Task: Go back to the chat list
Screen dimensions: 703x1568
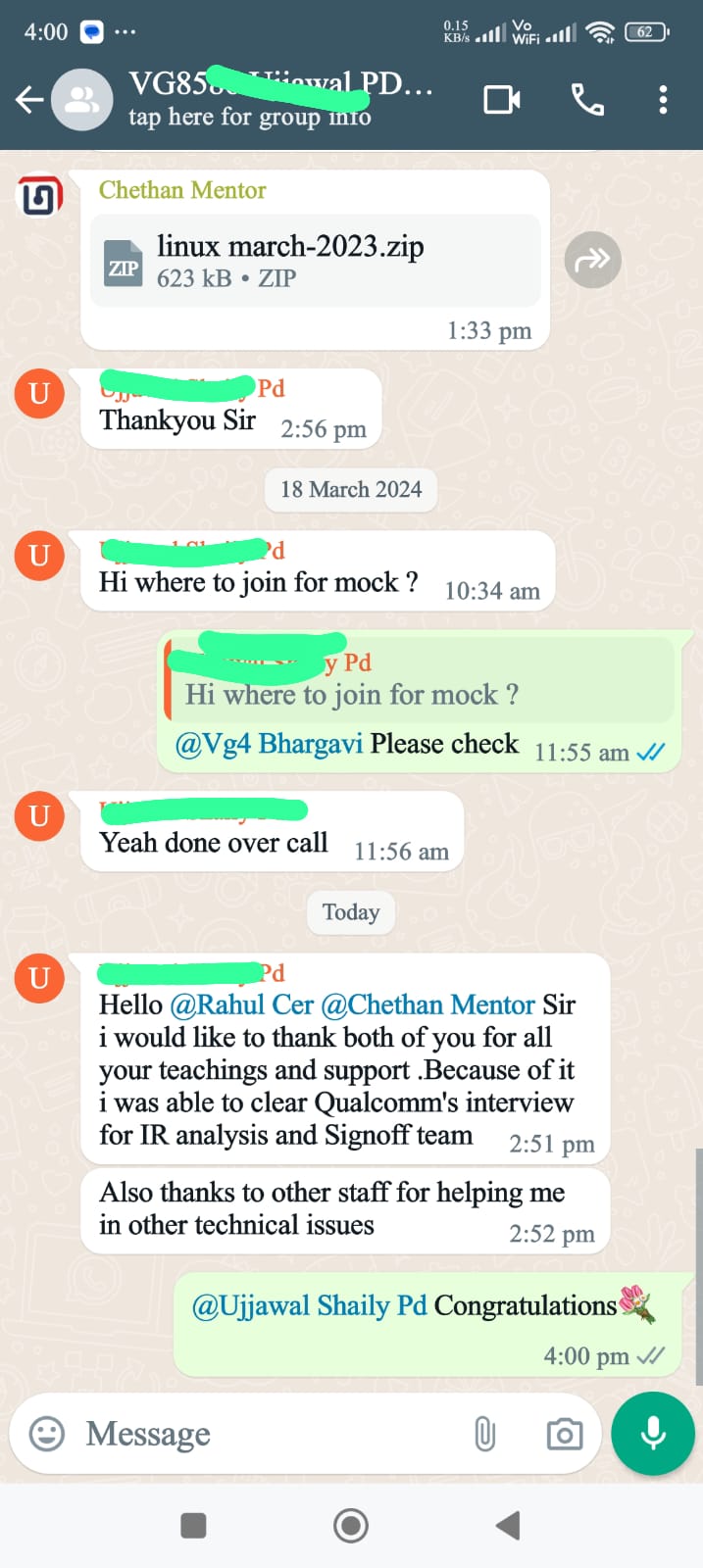Action: (x=28, y=99)
